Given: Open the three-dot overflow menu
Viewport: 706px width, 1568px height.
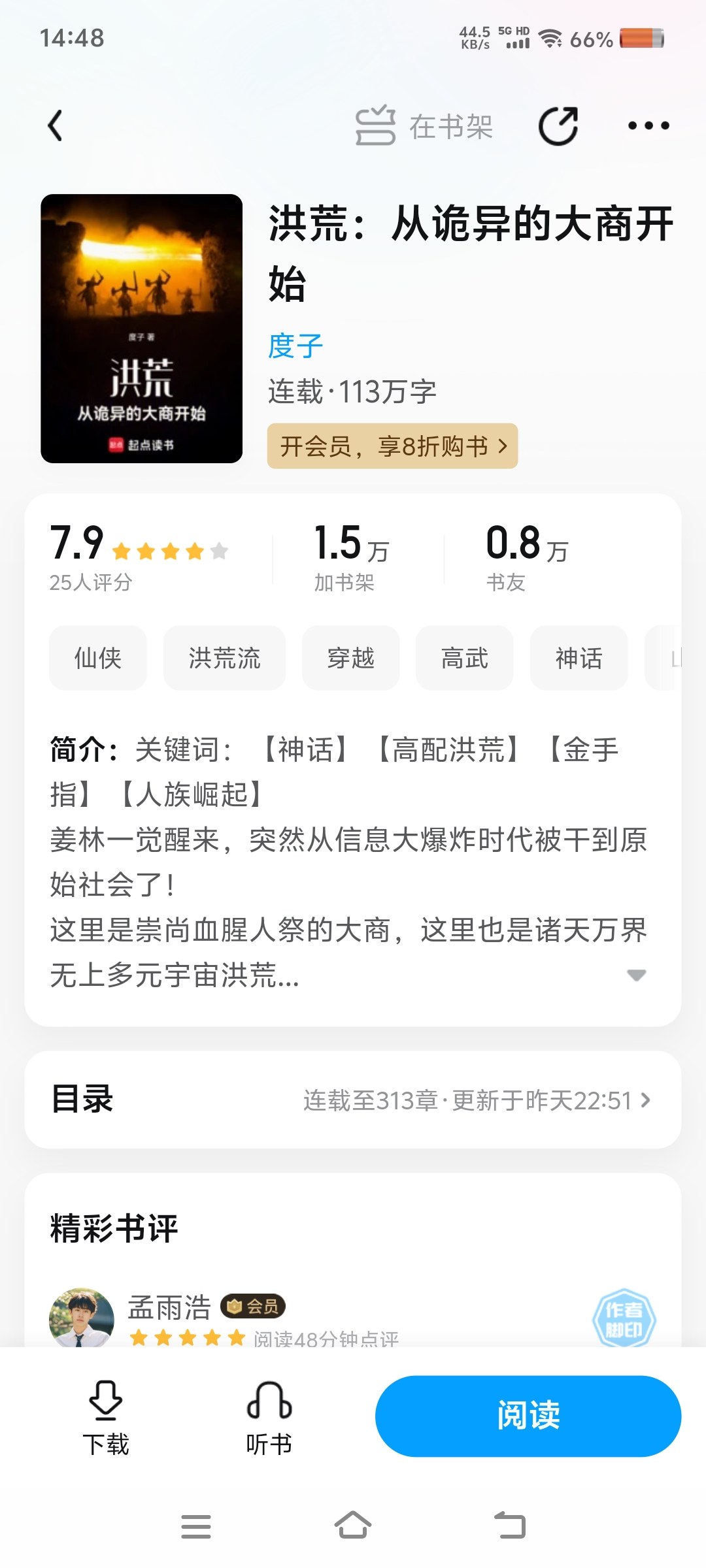Looking at the screenshot, I should click(648, 125).
